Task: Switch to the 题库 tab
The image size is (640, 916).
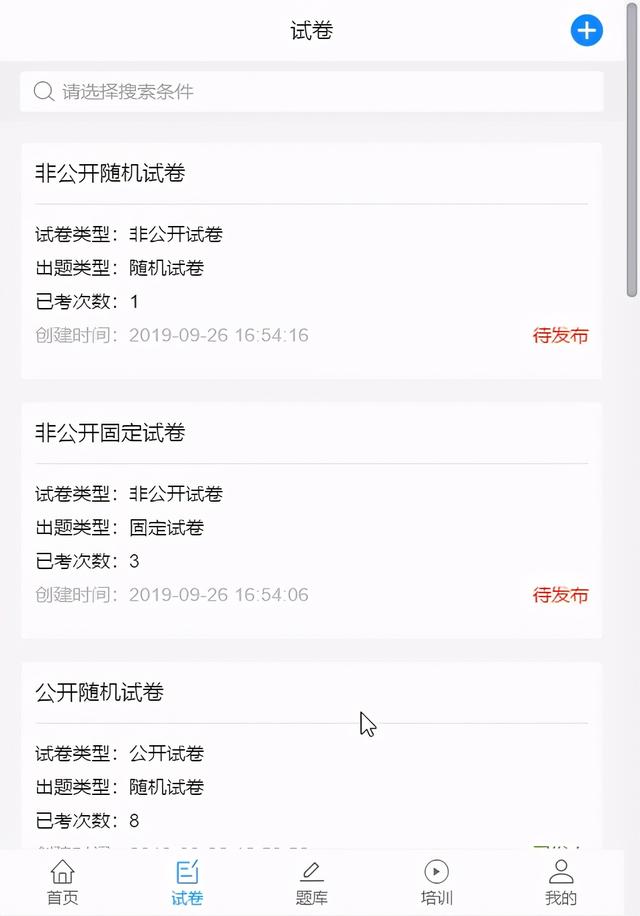Action: (311, 882)
